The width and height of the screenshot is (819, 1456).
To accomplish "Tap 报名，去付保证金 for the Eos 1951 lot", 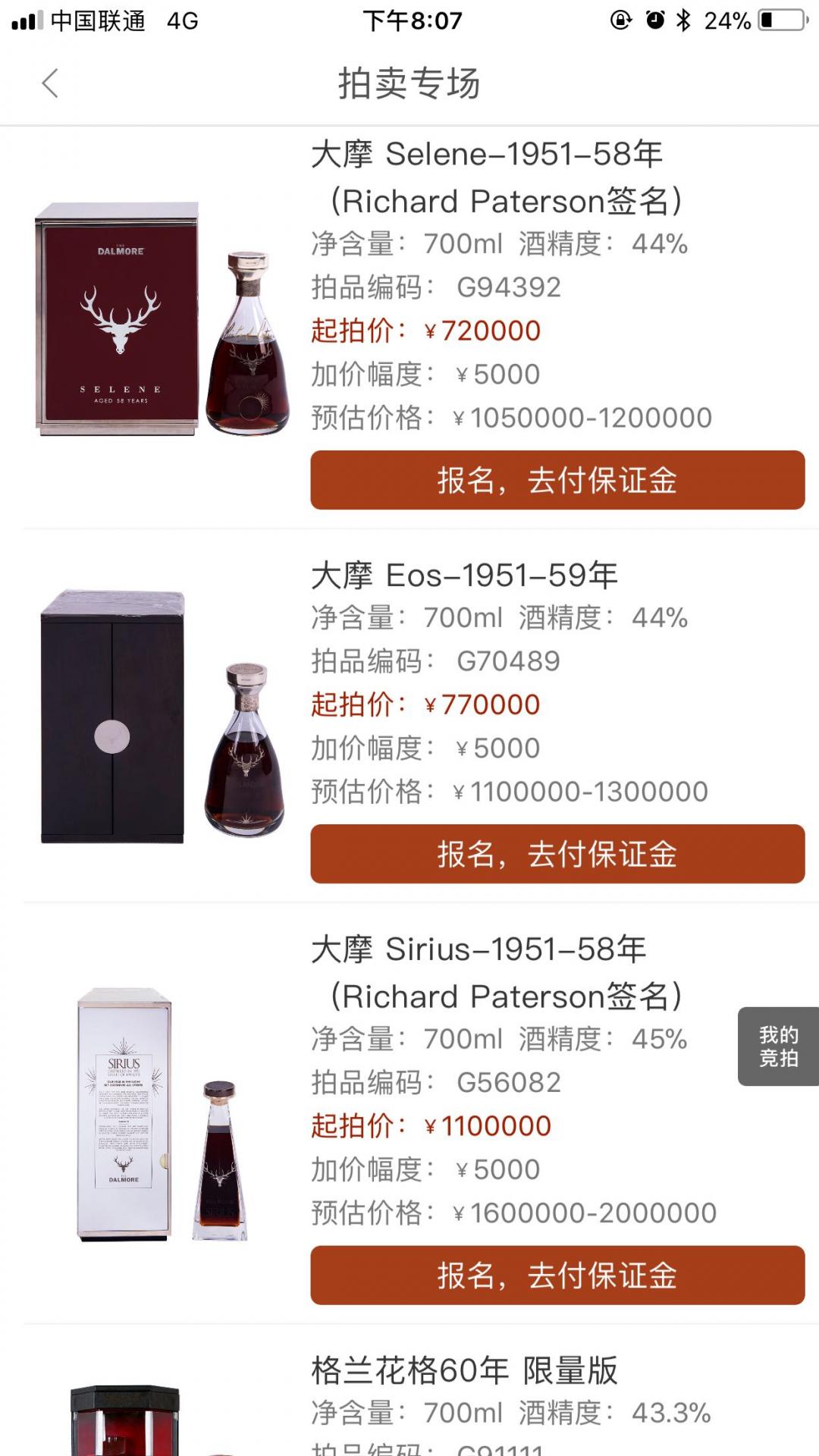I will pyautogui.click(x=558, y=852).
